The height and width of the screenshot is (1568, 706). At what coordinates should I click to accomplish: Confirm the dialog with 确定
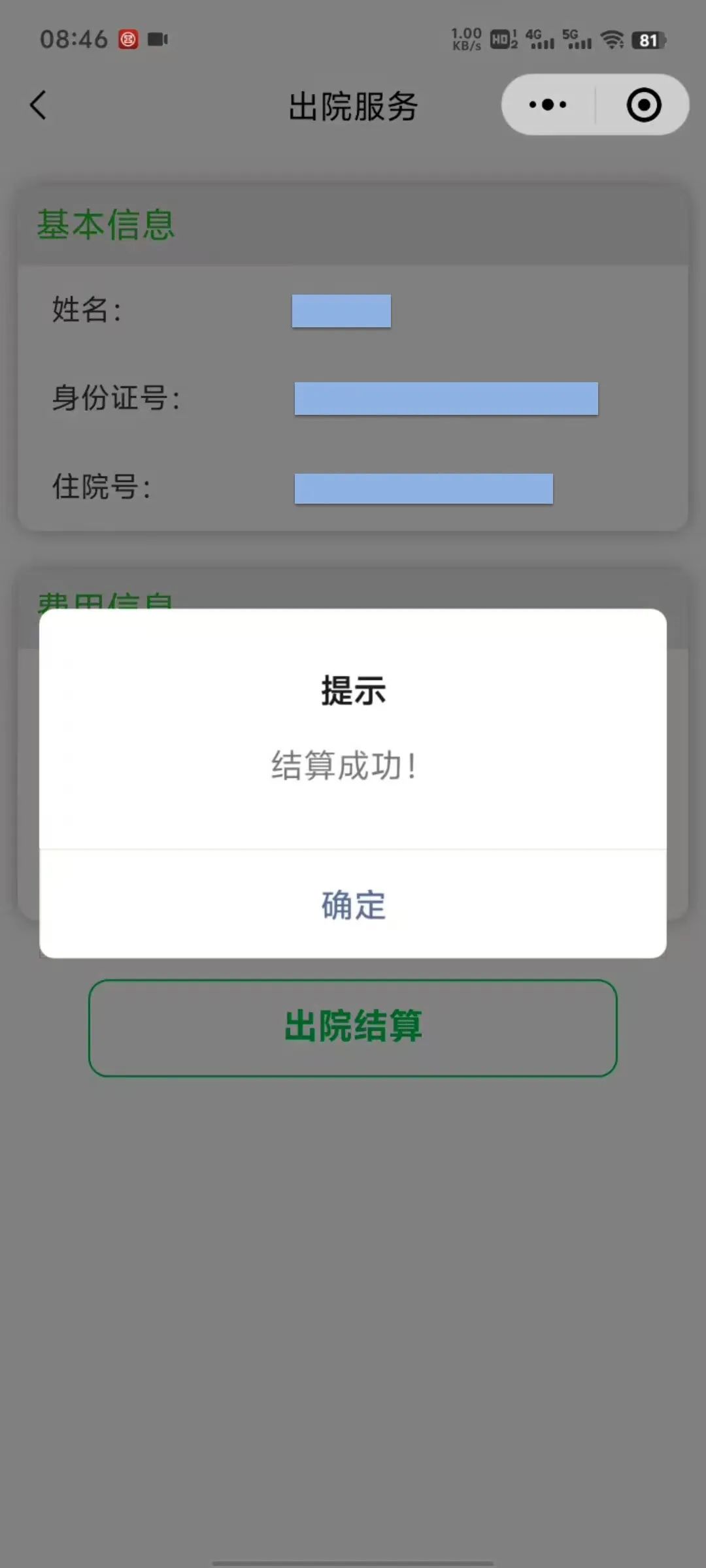coord(353,905)
